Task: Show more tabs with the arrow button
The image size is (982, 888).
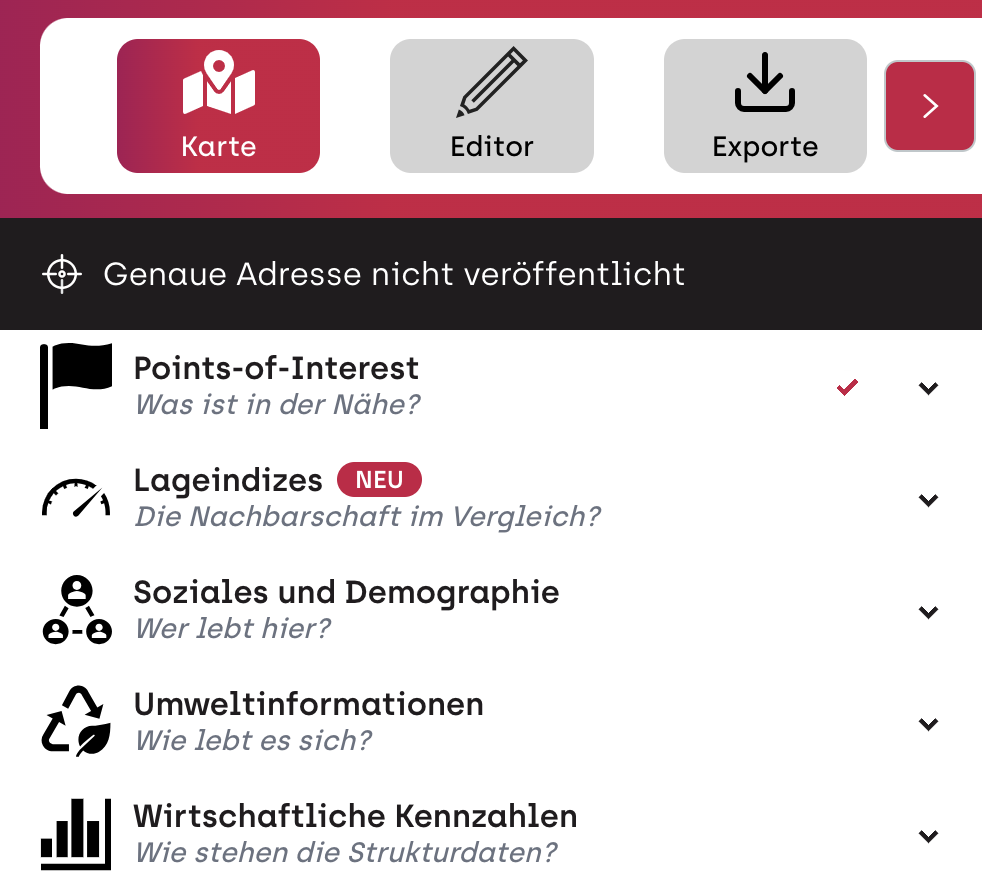Action: pos(929,106)
